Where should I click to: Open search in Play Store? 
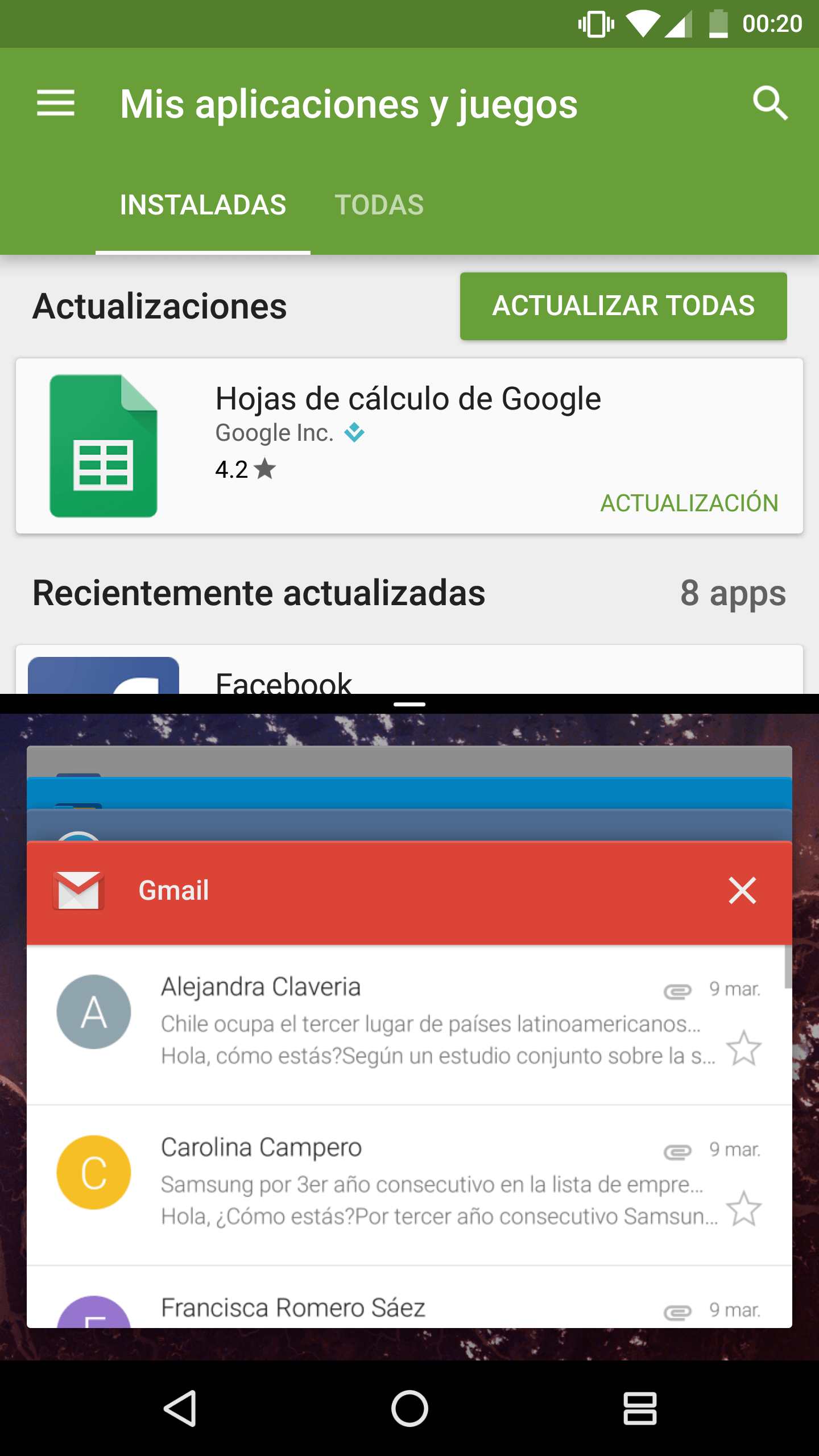[x=770, y=104]
